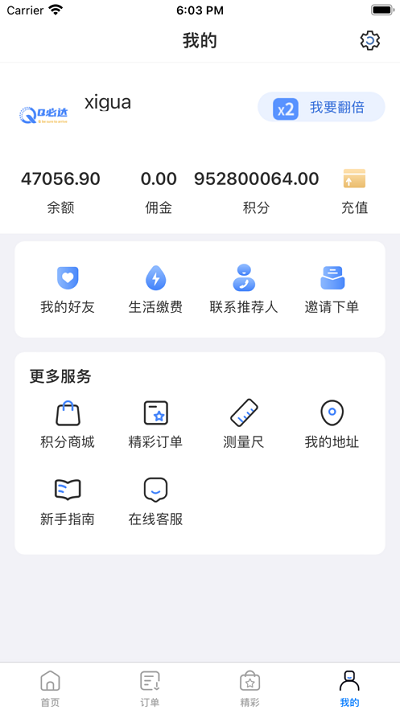Viewport: 400px width, 710px height.
Task: Open 积分 points details
Action: pos(256,192)
